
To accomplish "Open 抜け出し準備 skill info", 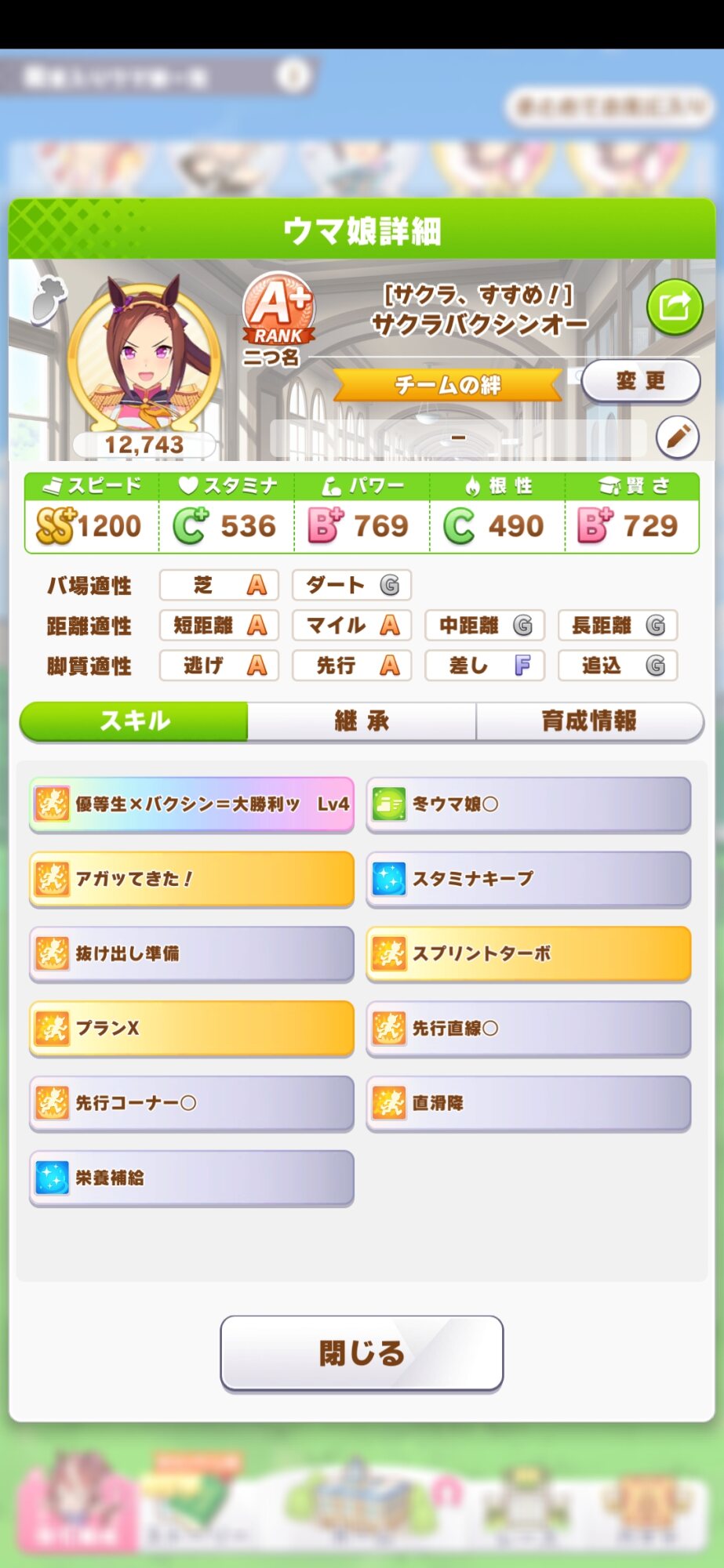I will pos(191,953).
